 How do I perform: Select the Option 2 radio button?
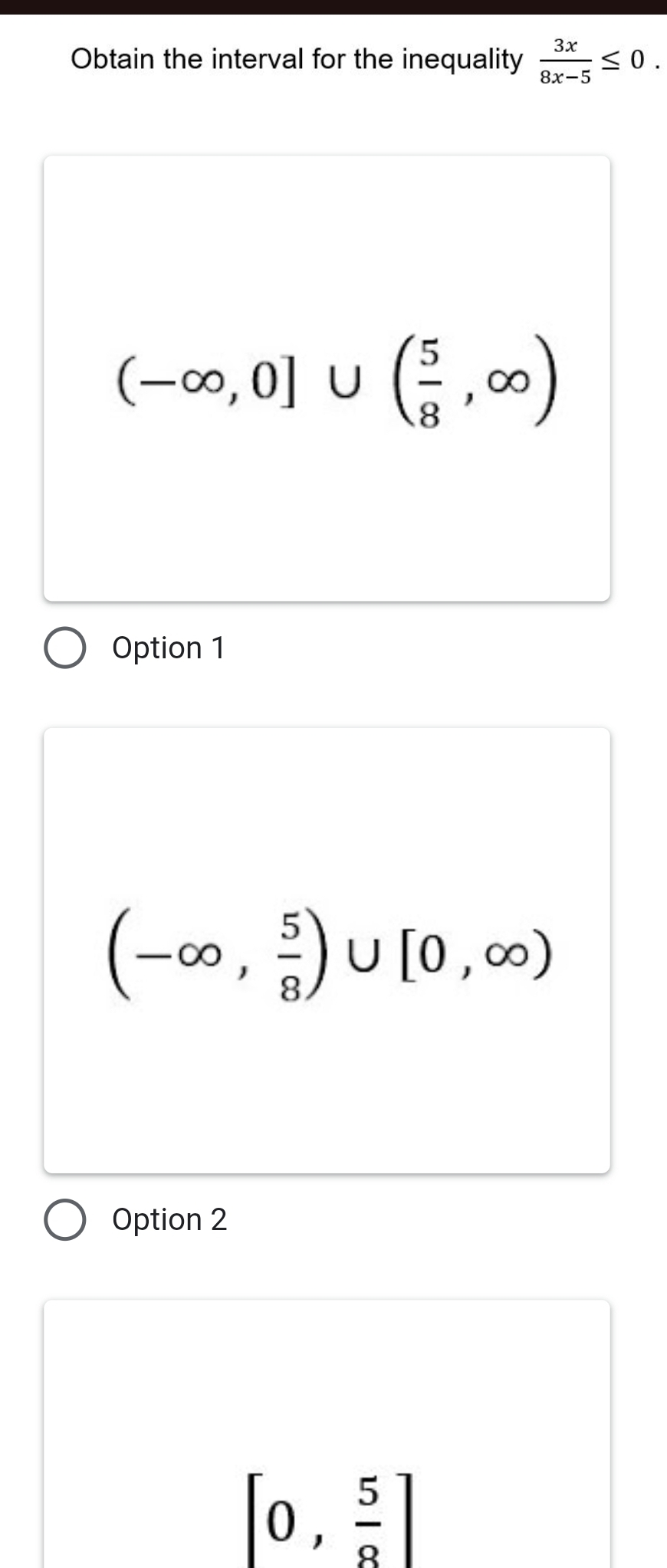pyautogui.click(x=65, y=1220)
